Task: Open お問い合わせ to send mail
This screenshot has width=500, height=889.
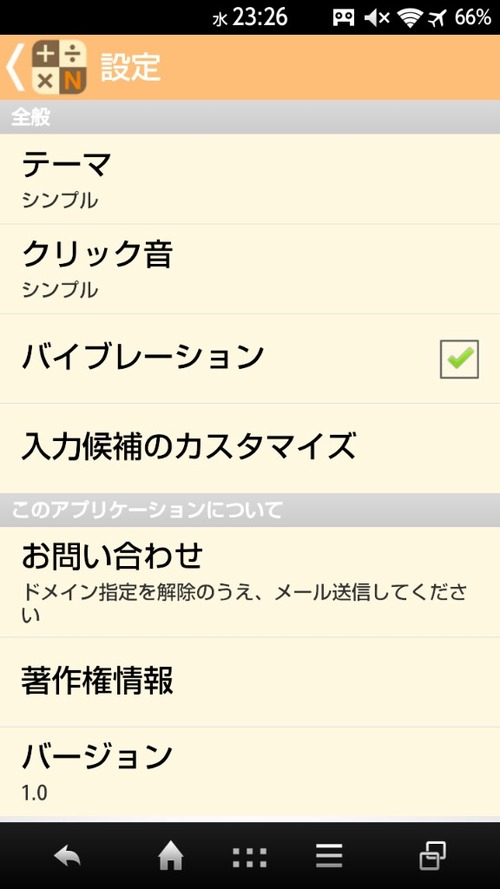Action: click(250, 582)
